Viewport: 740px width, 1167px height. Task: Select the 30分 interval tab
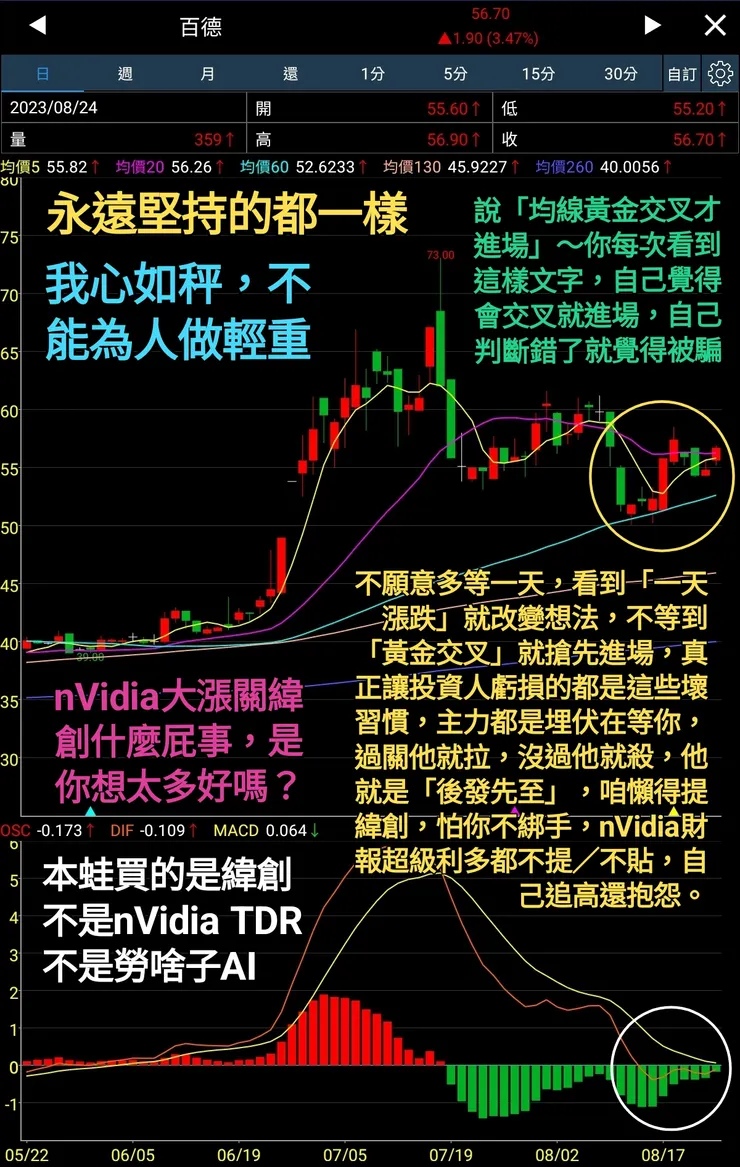tap(622, 73)
